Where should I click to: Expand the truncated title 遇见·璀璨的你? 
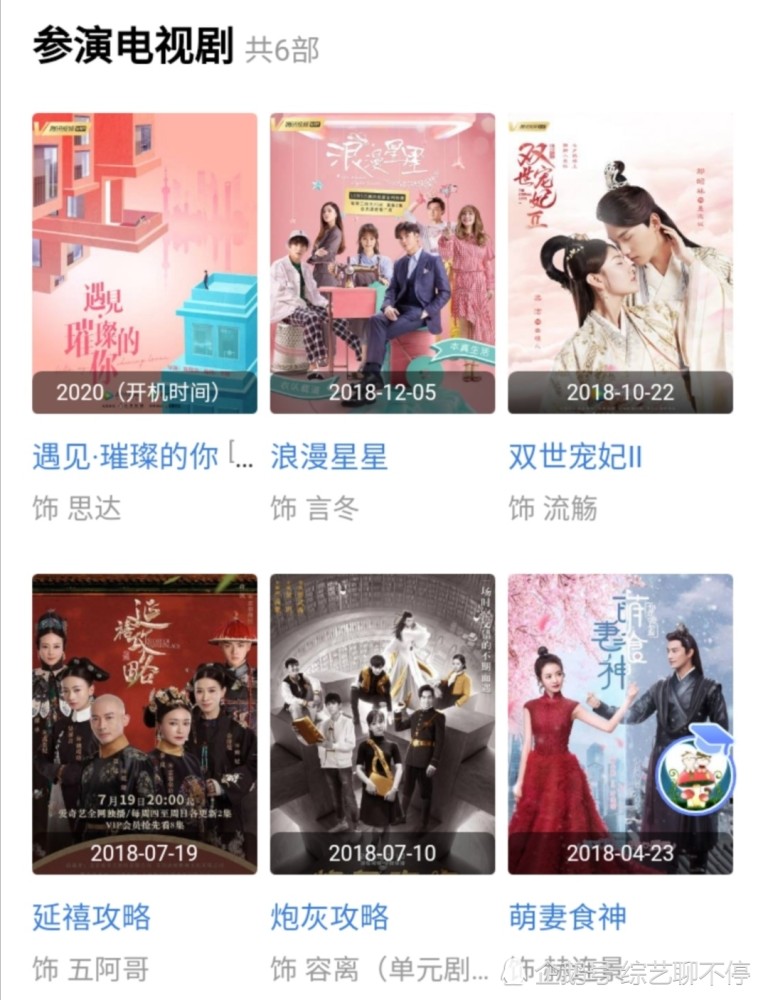coord(135,455)
